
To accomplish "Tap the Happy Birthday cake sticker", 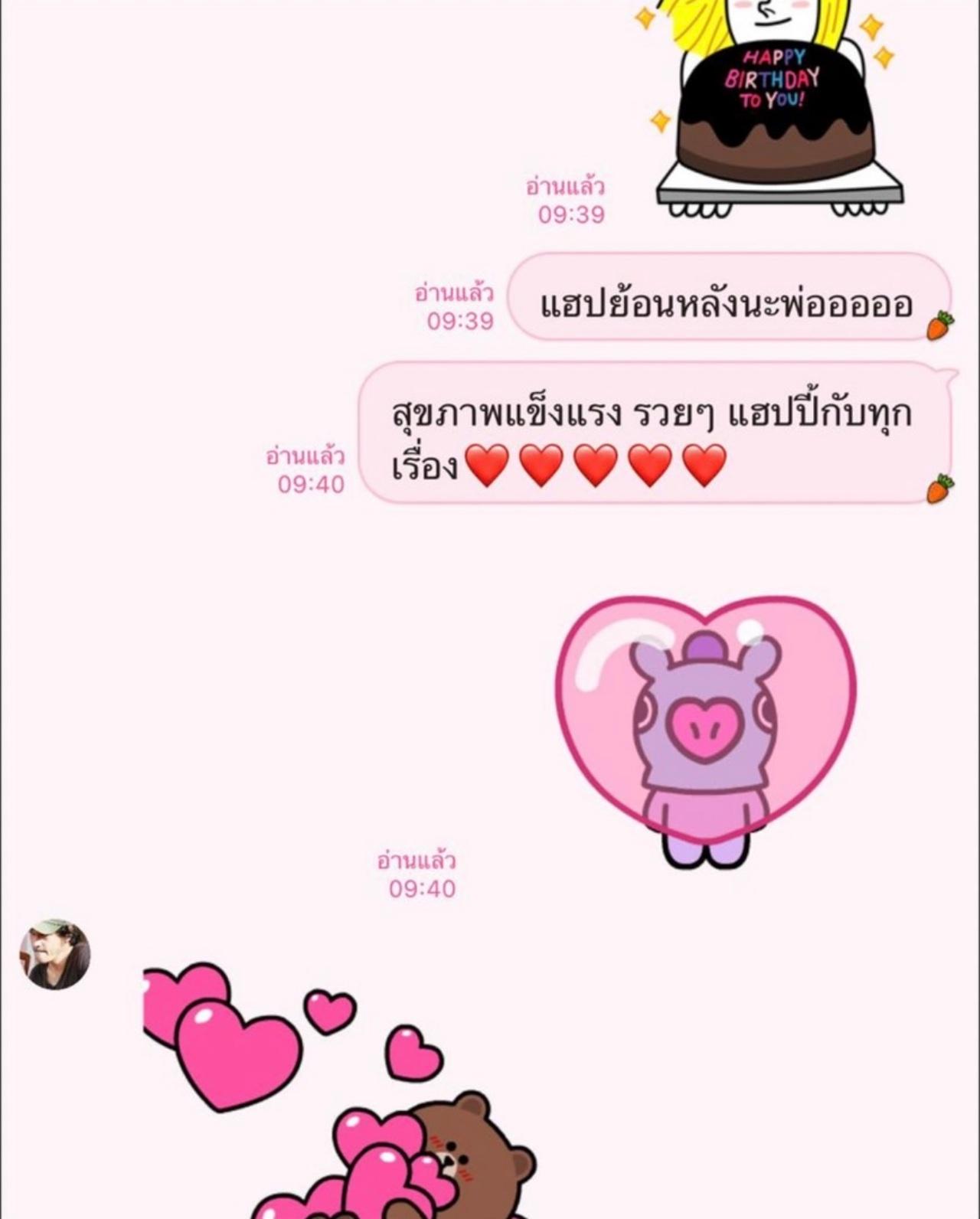I will (x=775, y=107).
